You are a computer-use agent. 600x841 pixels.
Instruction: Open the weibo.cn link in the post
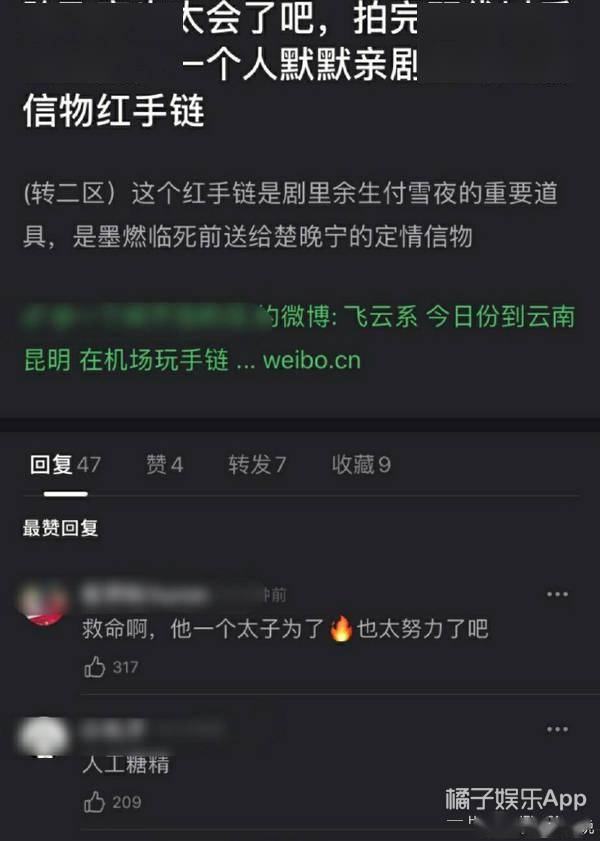click(311, 360)
